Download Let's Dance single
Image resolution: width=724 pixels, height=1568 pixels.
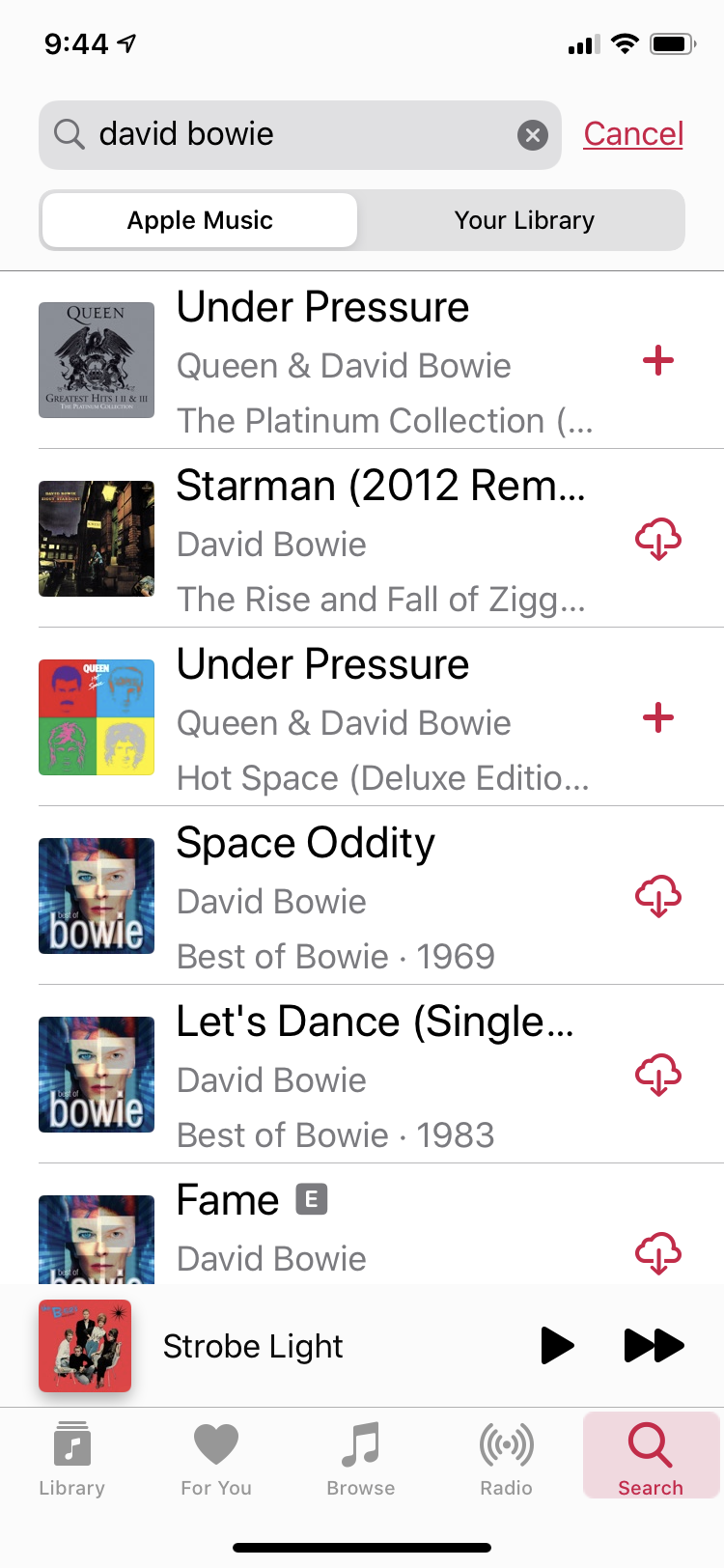tap(657, 1075)
